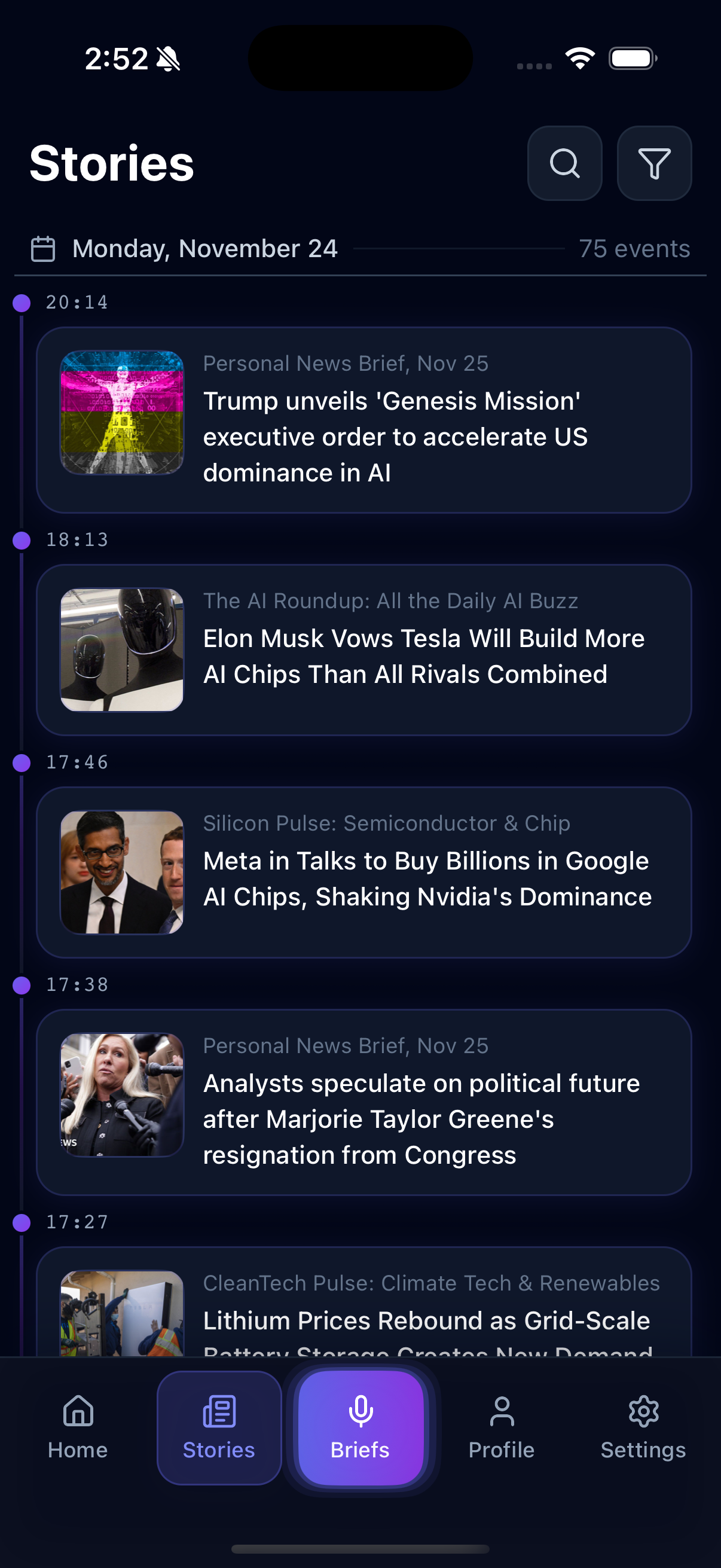Open the search function
This screenshot has height=1568, width=721.
coord(564,163)
